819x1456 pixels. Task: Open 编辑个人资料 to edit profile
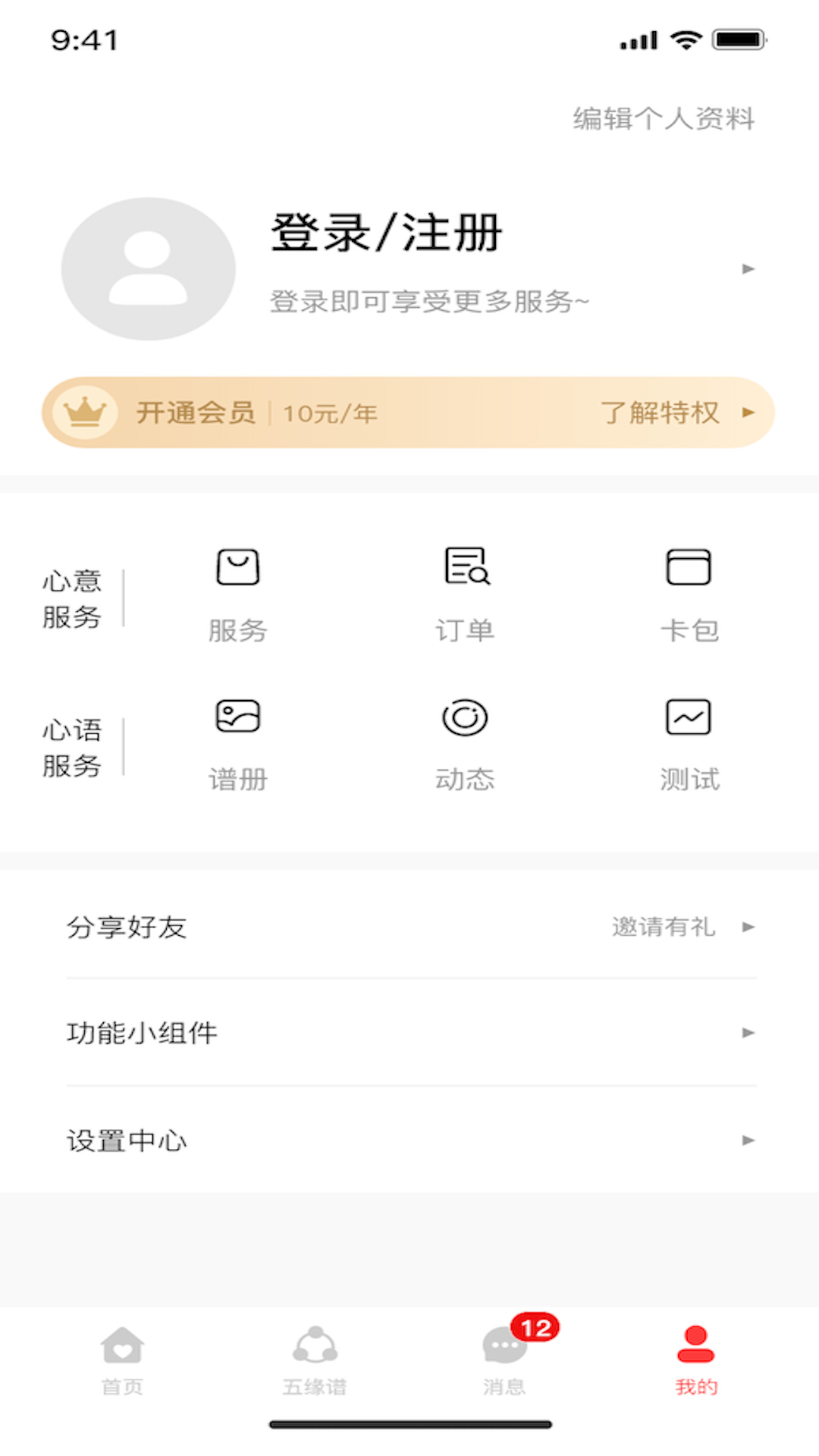(664, 119)
